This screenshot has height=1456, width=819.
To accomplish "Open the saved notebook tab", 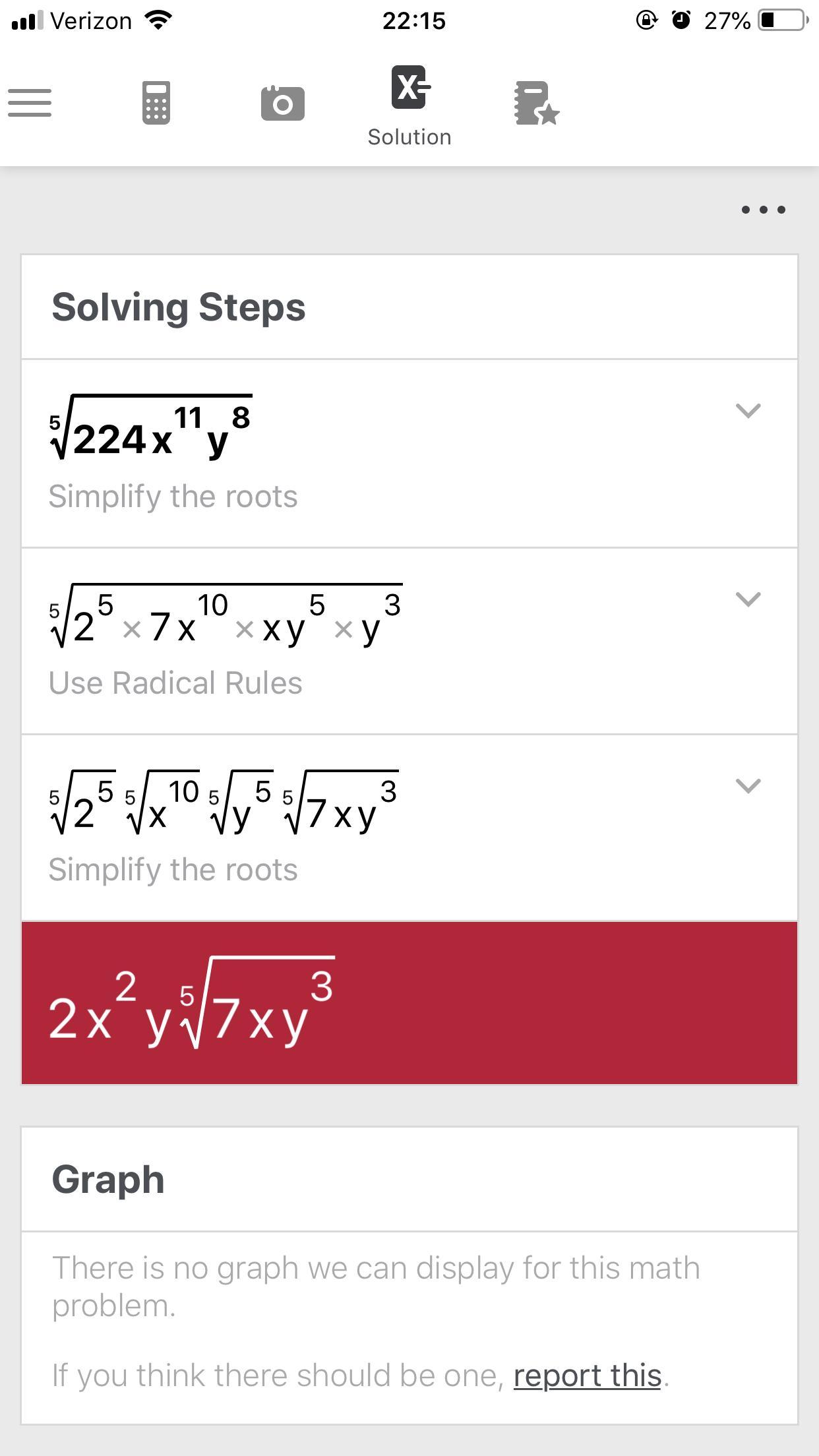I will 536,104.
